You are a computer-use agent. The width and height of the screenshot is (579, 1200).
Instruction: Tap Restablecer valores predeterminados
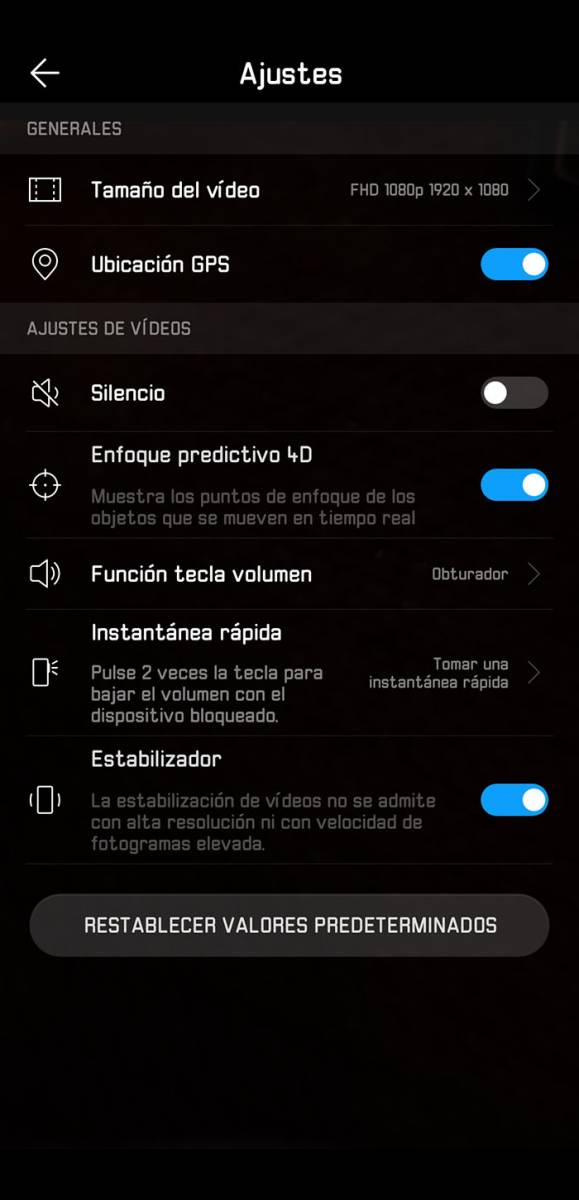[x=290, y=925]
